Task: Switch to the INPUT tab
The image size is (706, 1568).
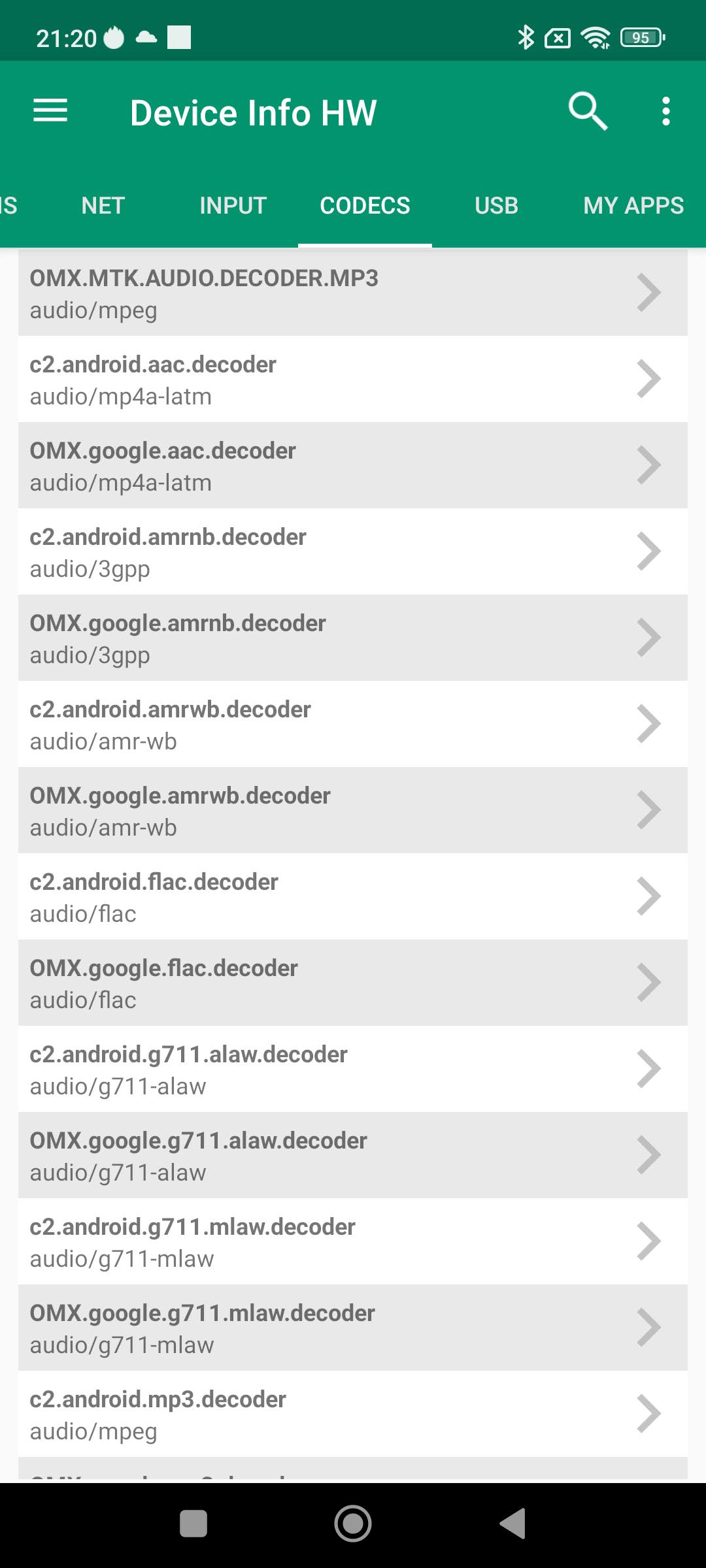Action: click(x=233, y=206)
